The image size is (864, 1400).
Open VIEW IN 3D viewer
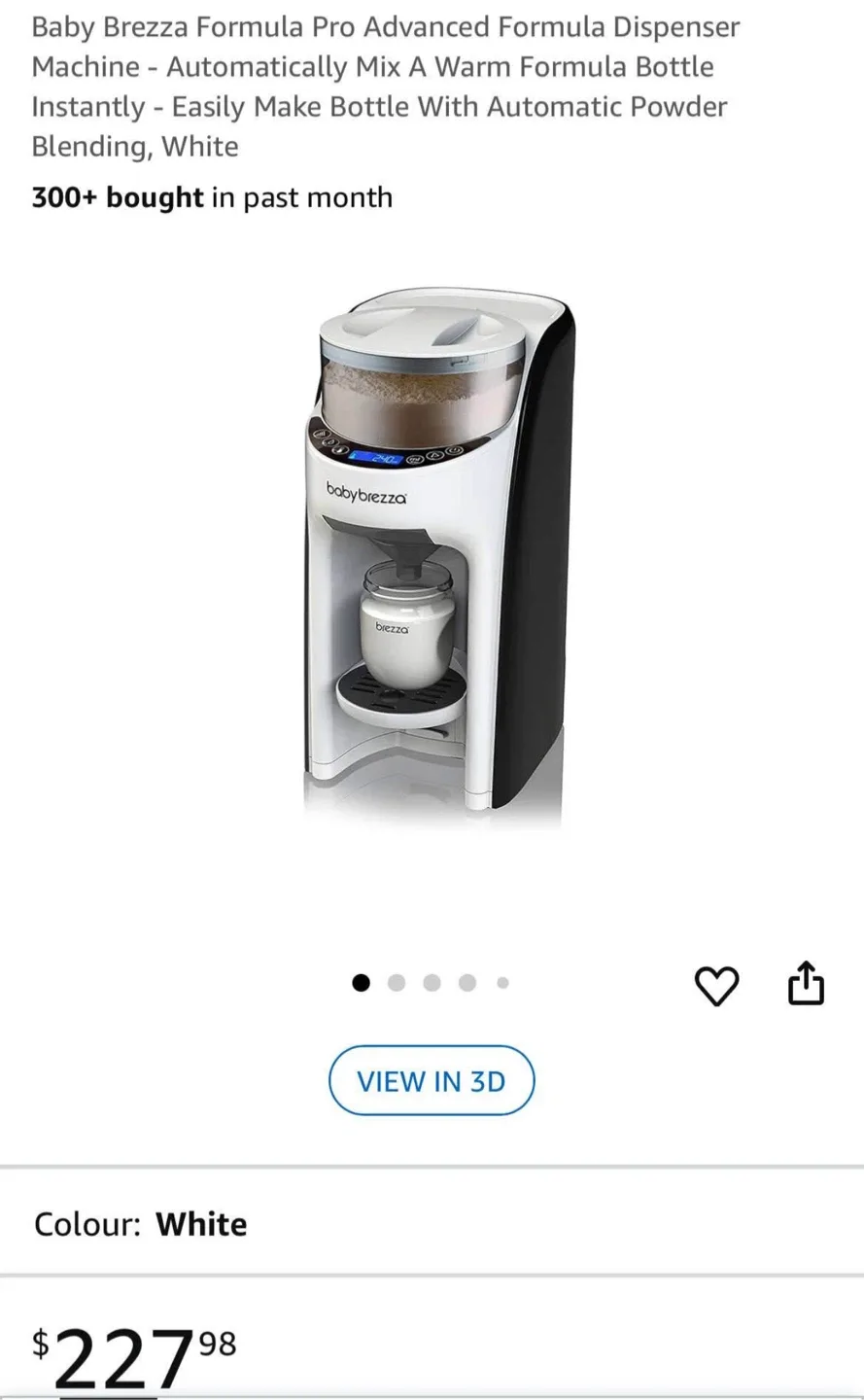click(432, 1080)
